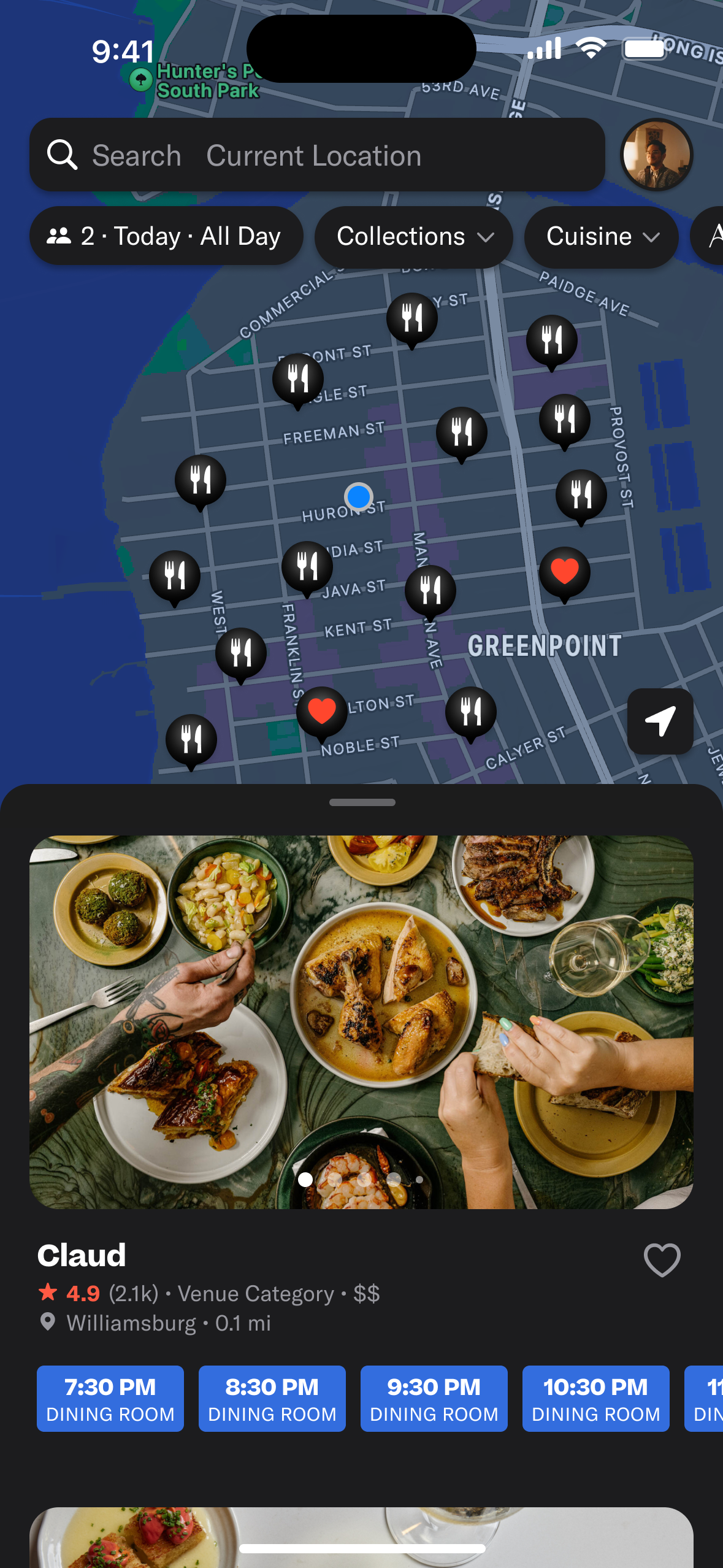This screenshot has height=1568, width=723.
Task: Open the Claud restaurant photo card
Action: click(x=361, y=1021)
